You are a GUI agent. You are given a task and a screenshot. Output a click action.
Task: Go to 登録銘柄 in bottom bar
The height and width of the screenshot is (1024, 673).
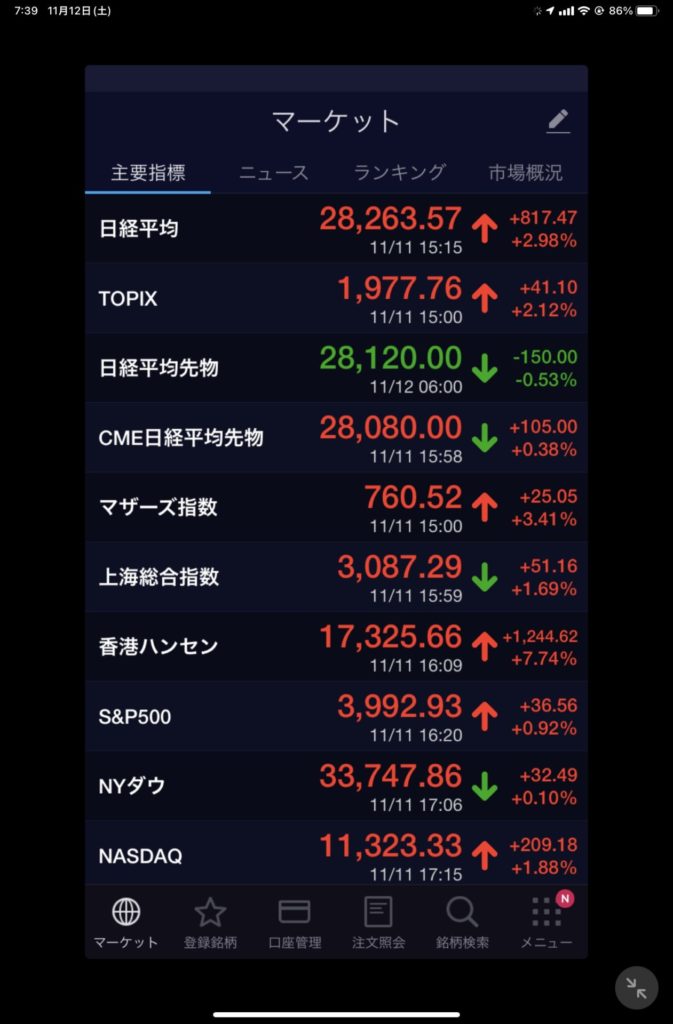point(210,923)
